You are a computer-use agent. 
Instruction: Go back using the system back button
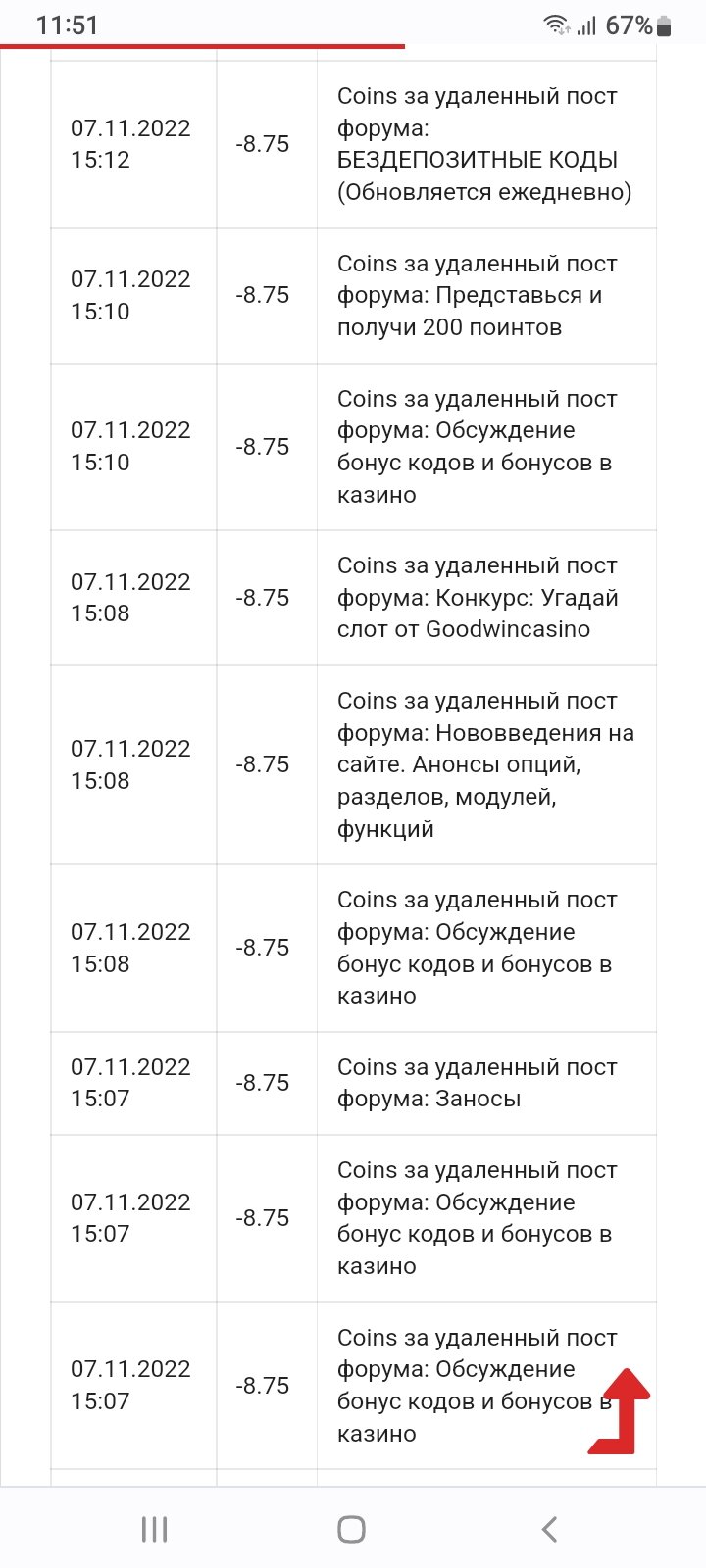click(549, 1528)
